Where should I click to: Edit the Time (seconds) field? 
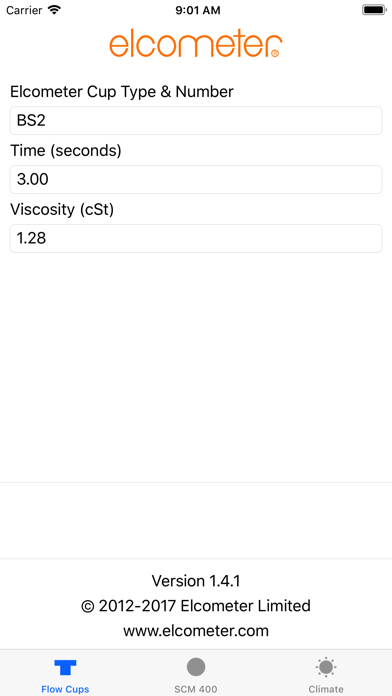[196, 179]
